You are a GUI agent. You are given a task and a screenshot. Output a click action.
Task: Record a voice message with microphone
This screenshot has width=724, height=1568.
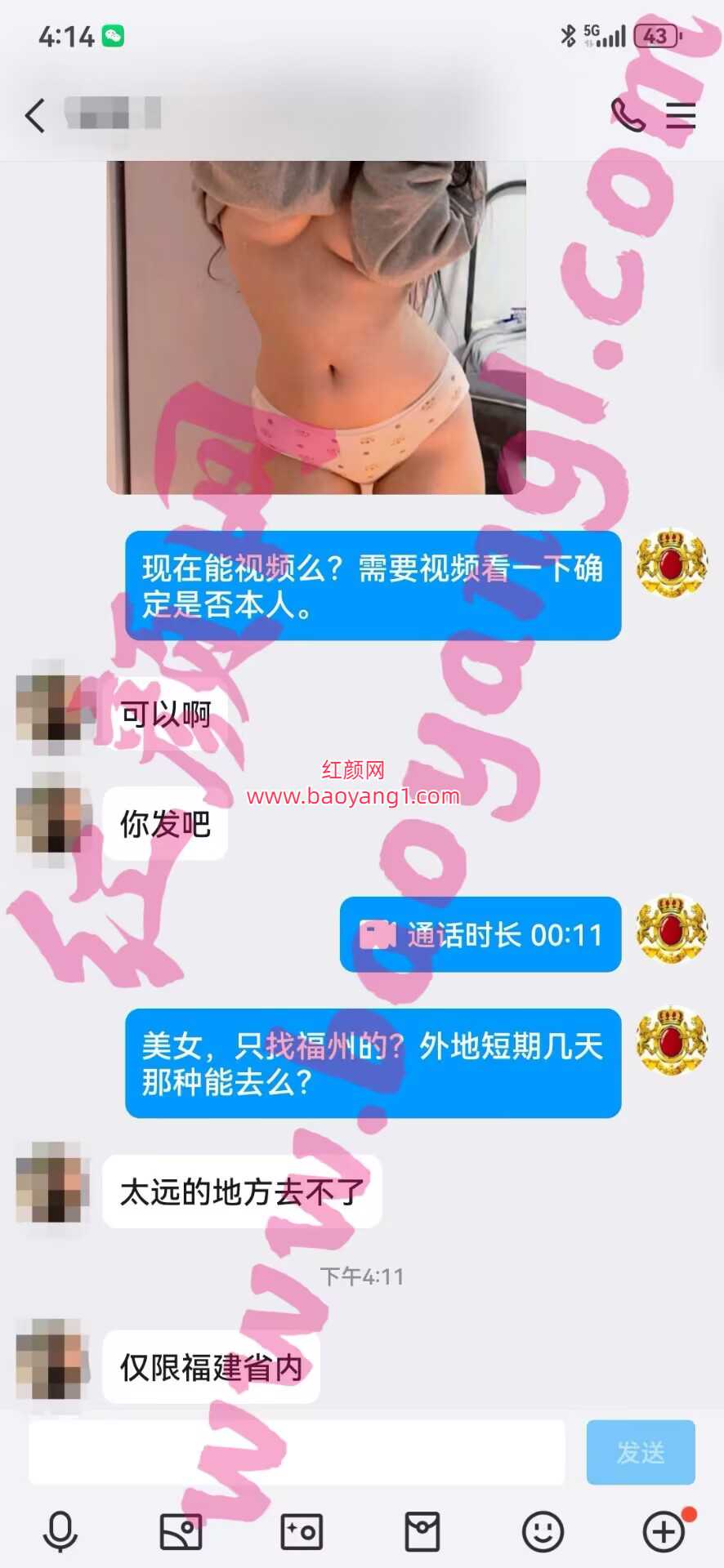(x=60, y=1531)
